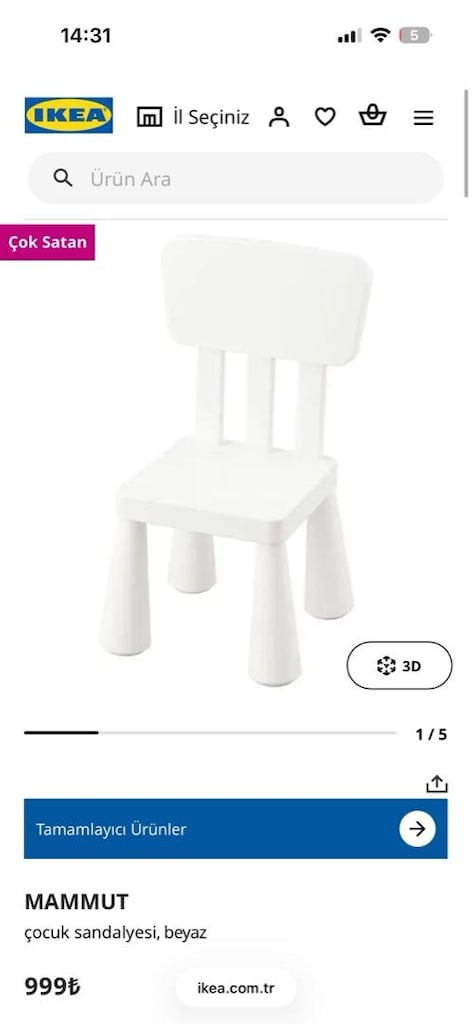Open the user account icon

click(279, 118)
